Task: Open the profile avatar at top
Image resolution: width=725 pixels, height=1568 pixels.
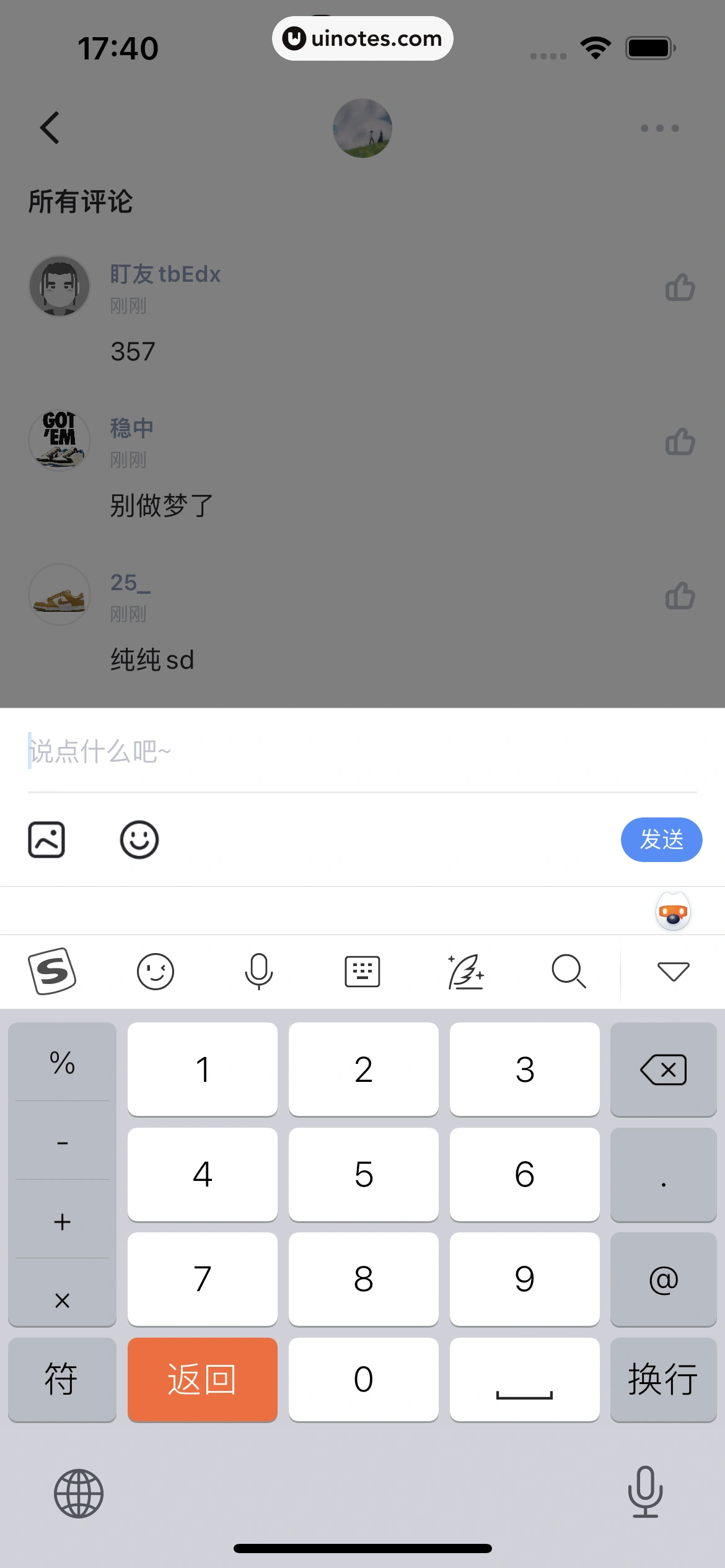Action: 362,128
